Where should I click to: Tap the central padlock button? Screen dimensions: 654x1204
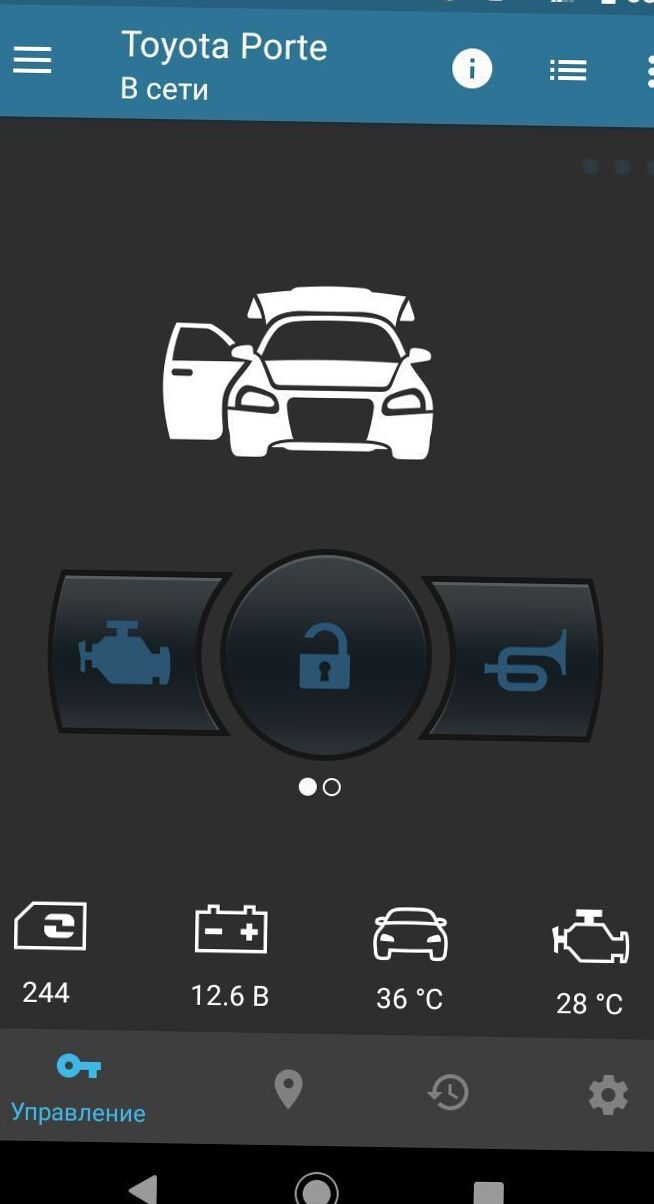tap(325, 655)
